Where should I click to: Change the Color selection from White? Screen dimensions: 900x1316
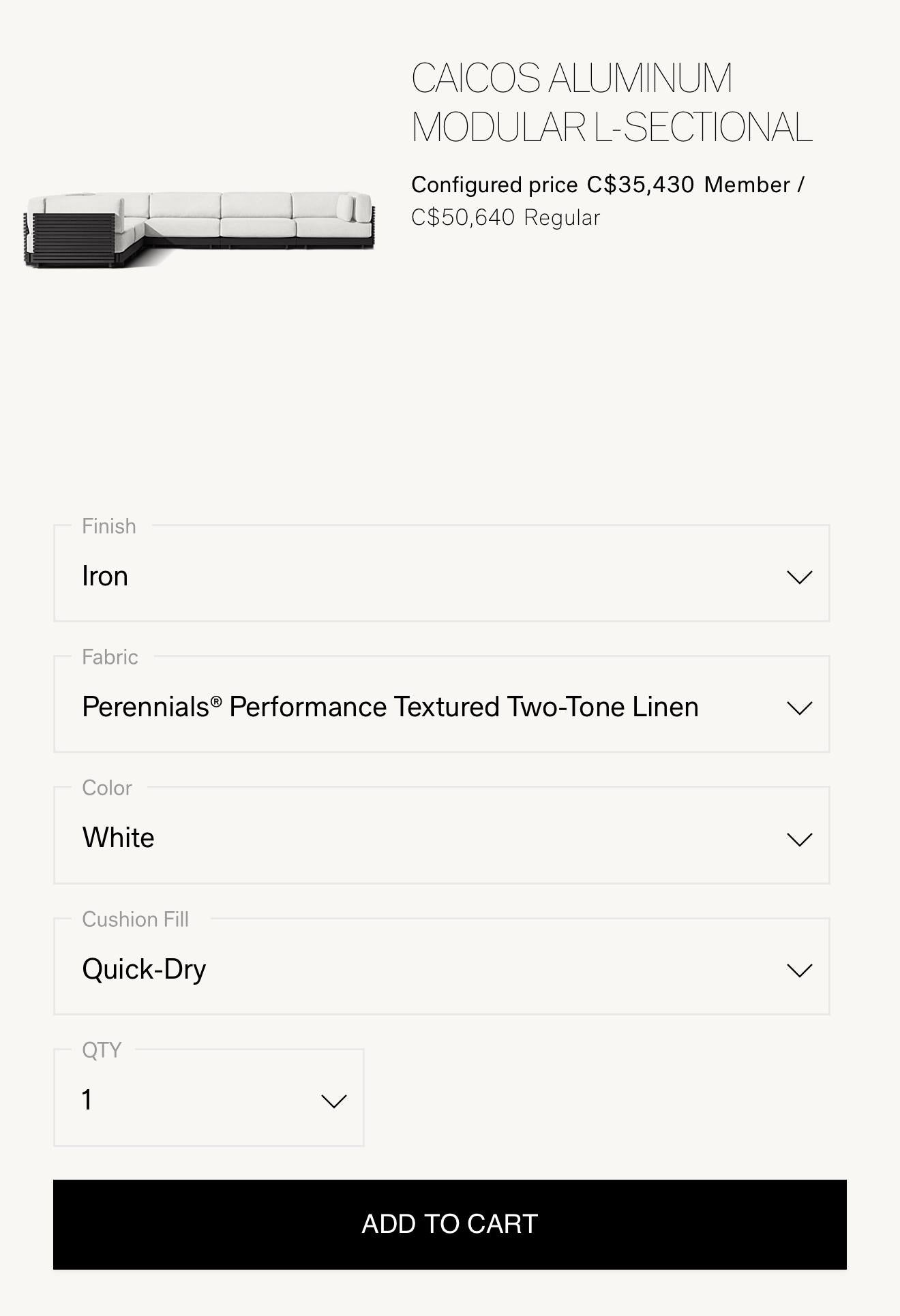point(441,837)
